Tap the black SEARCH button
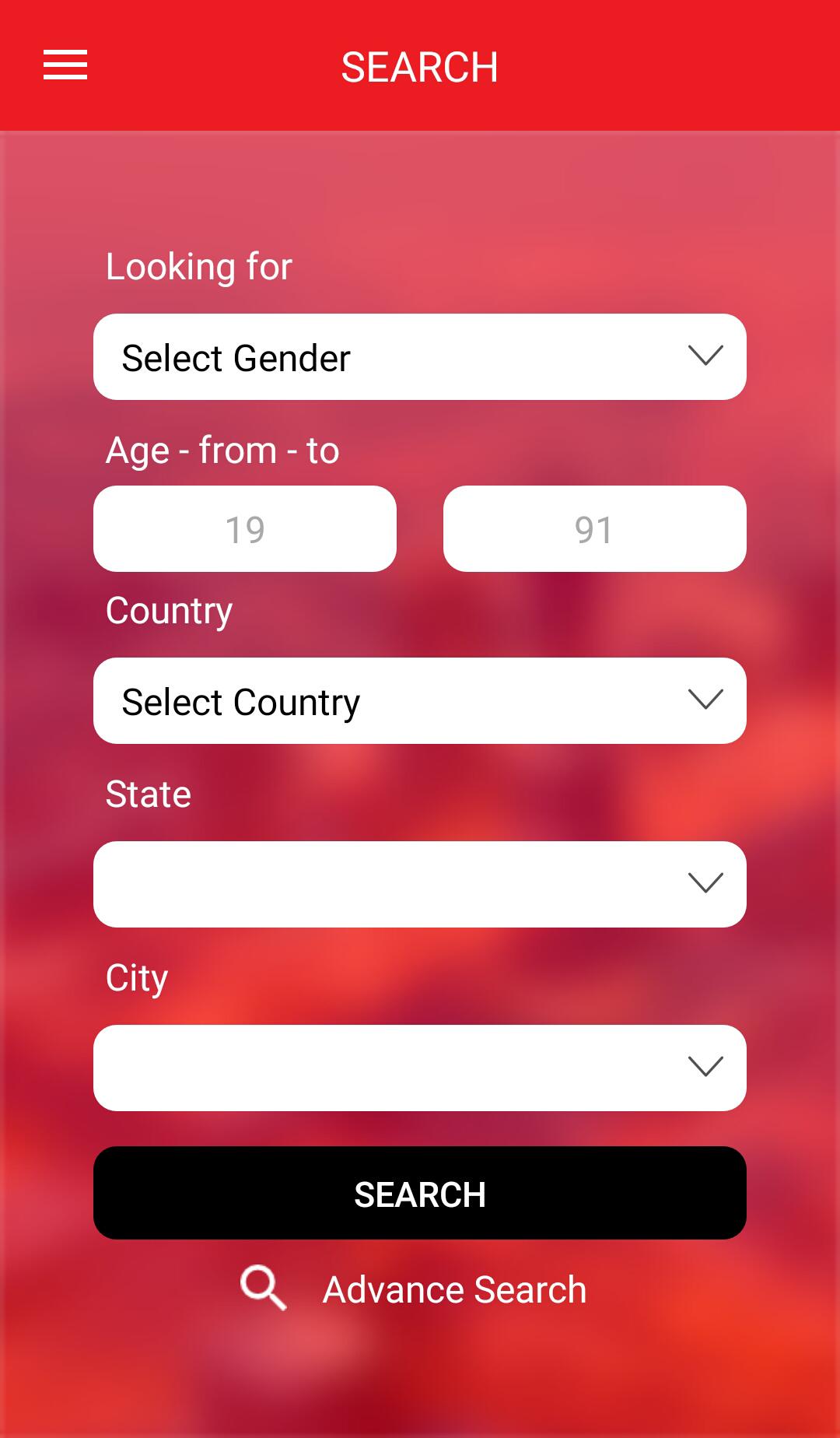This screenshot has height=1438, width=840. tap(419, 1193)
